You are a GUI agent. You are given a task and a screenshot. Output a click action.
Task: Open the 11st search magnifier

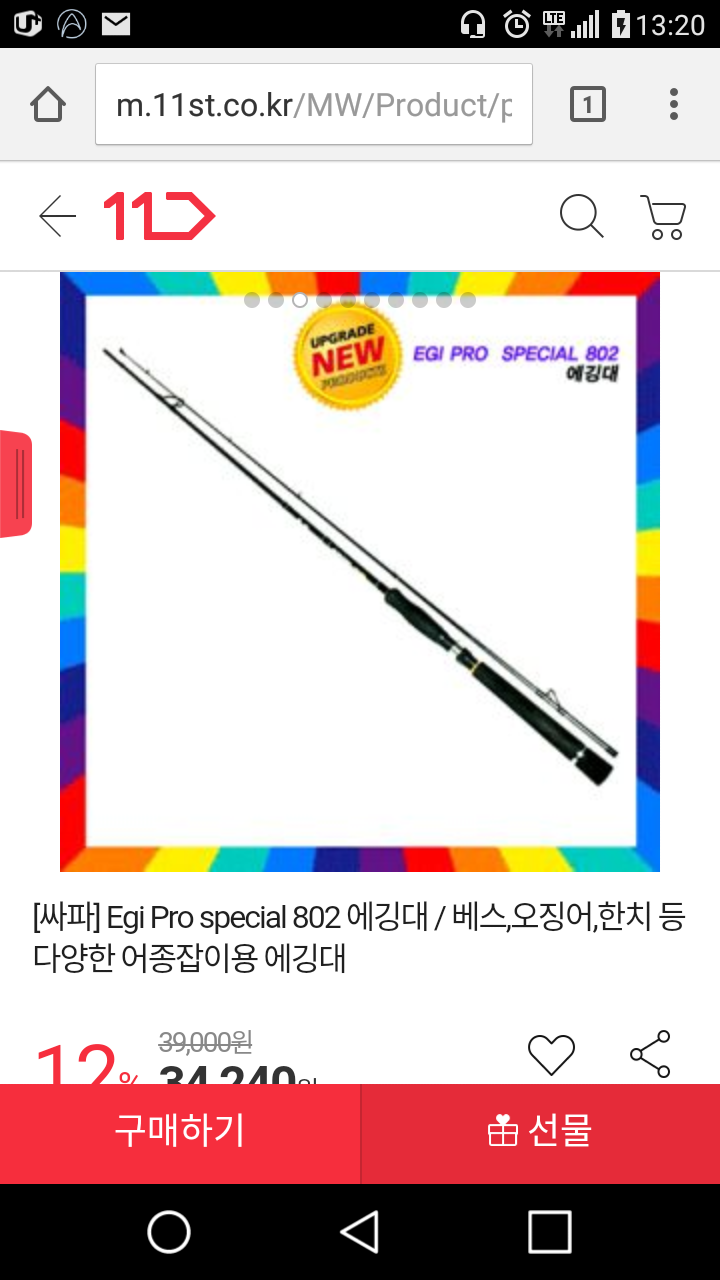(581, 216)
